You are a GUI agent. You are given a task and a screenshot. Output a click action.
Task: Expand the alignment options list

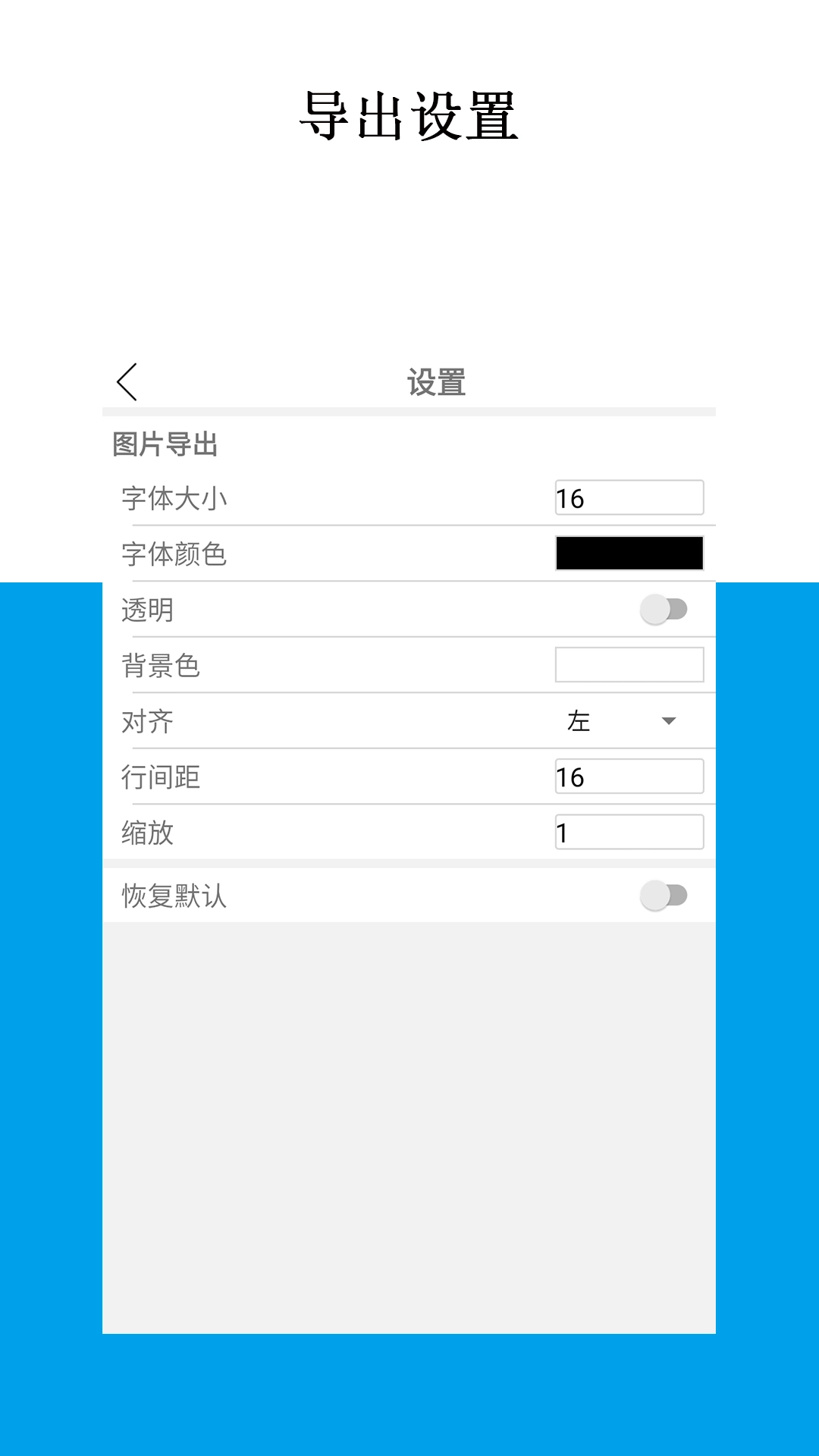coord(670,721)
